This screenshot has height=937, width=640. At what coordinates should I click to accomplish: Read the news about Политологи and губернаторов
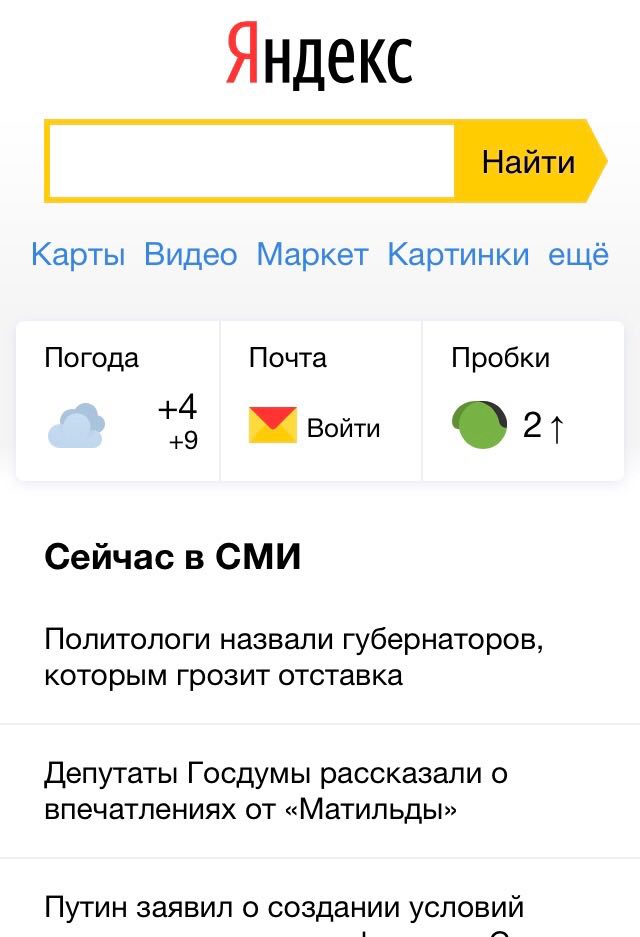tap(294, 657)
